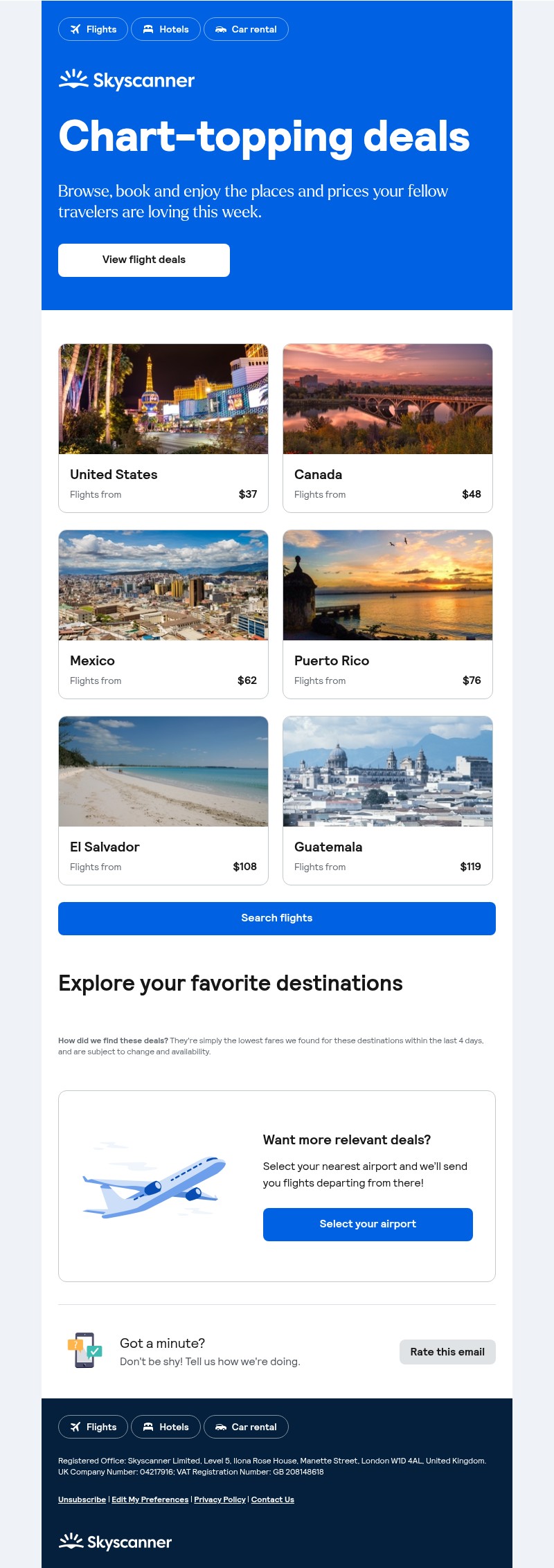554x1568 pixels.
Task: Open the Car rental chip in the blue header
Action: click(246, 29)
